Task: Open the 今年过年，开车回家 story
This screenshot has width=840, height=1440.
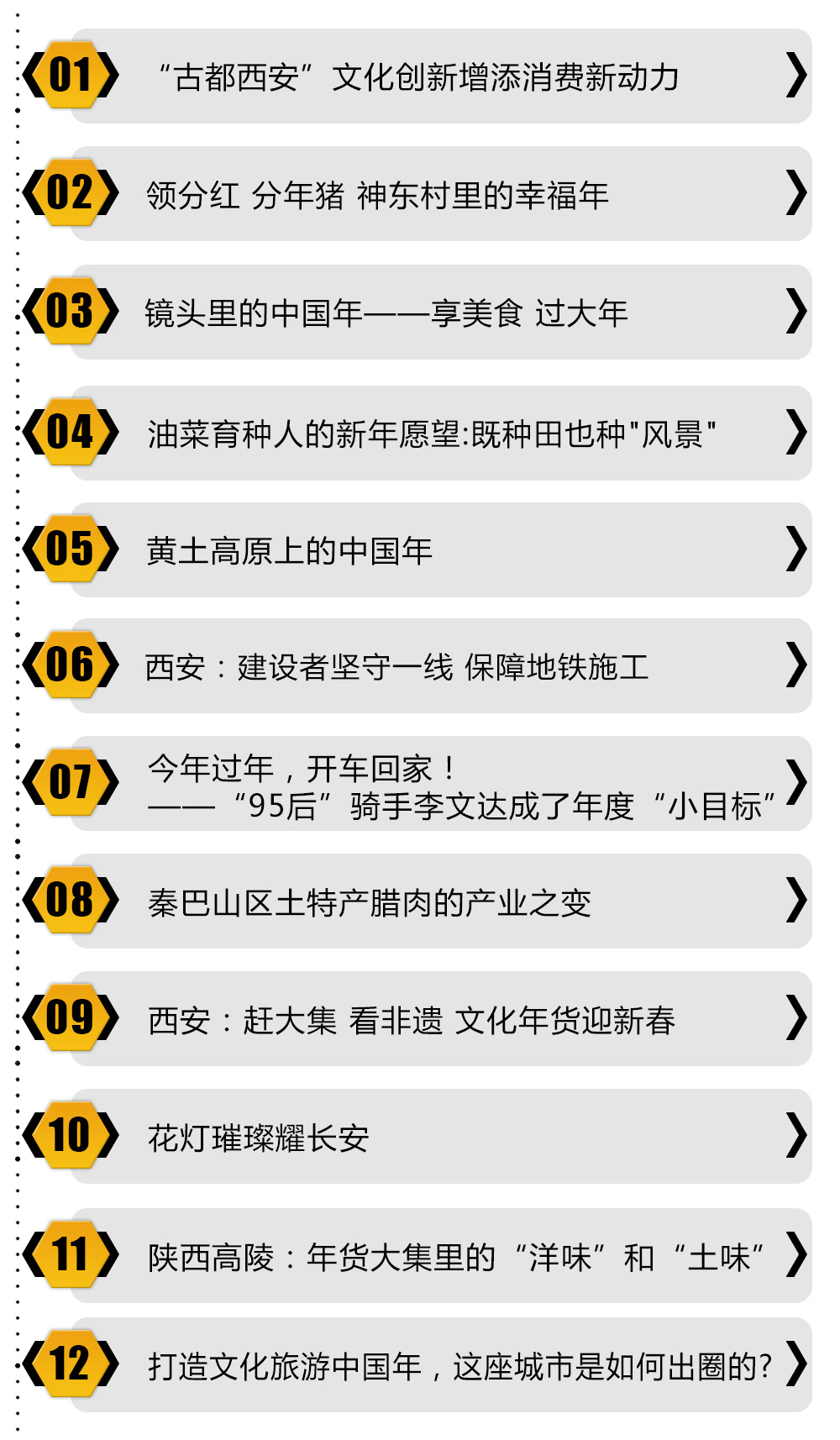Action: tap(460, 786)
